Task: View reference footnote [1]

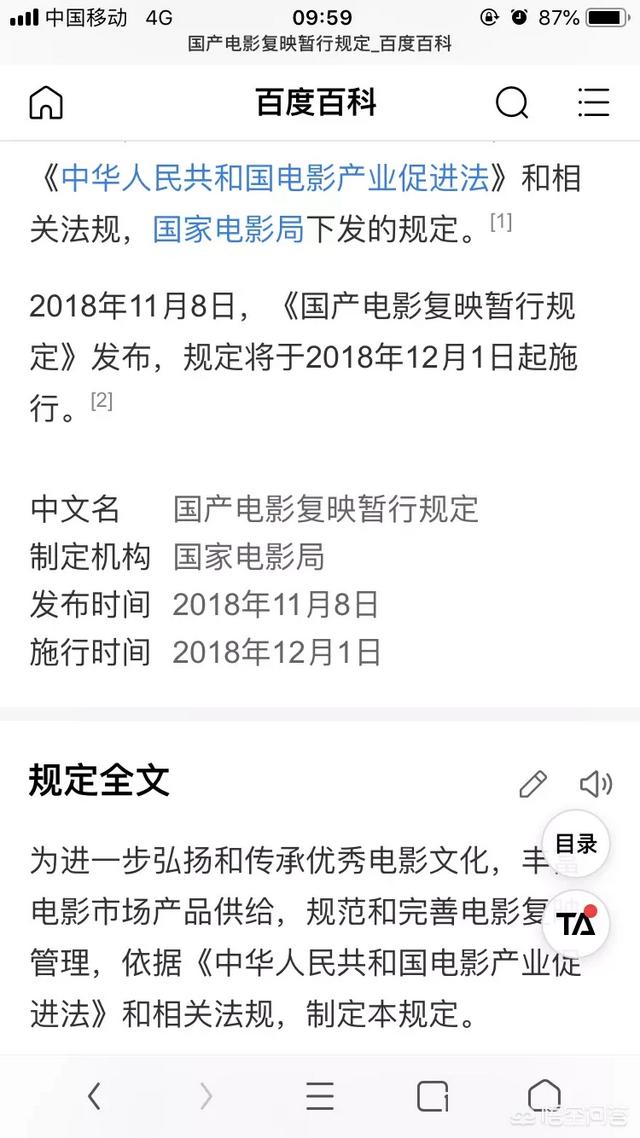Action: click(501, 221)
